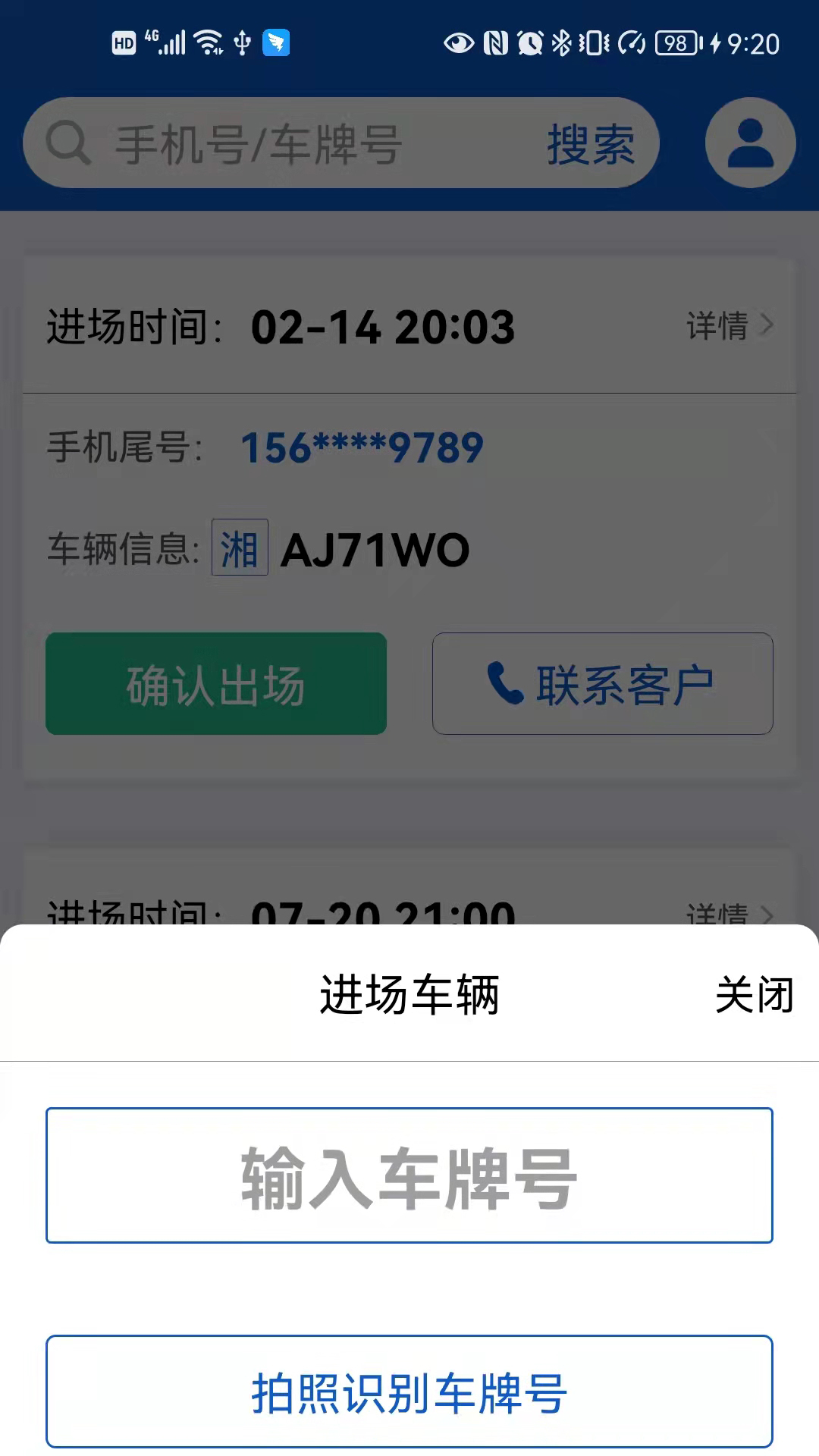Call the customer via 联系客户
Image resolution: width=819 pixels, height=1456 pixels.
[602, 683]
